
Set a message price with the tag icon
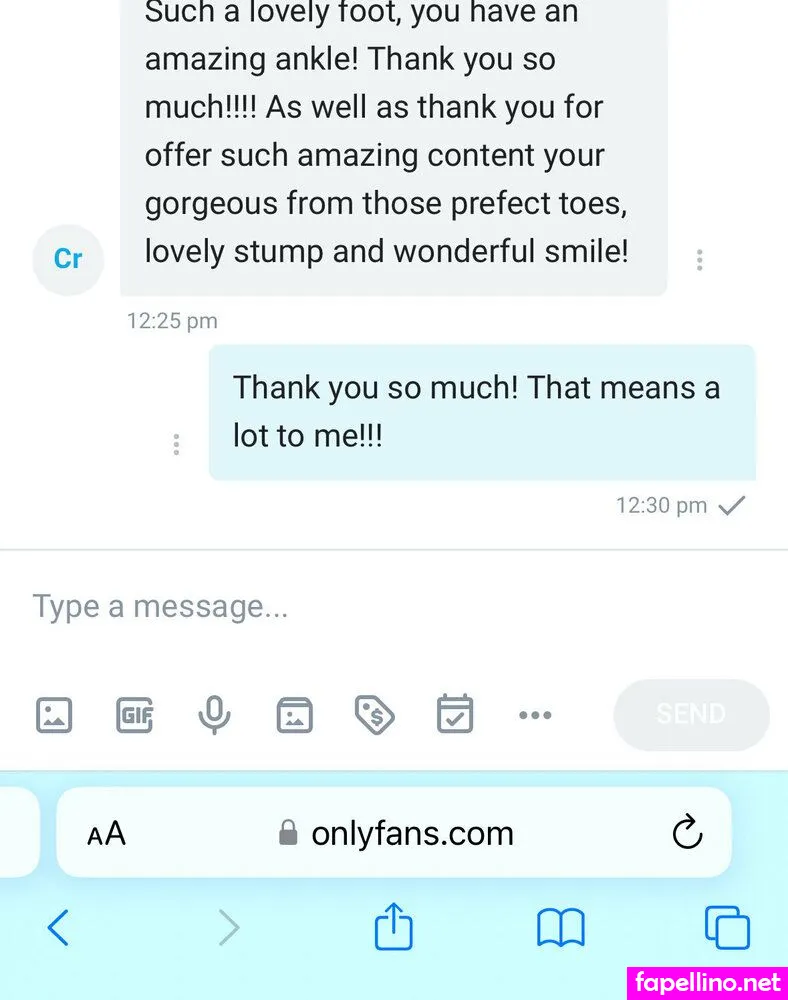coord(375,715)
